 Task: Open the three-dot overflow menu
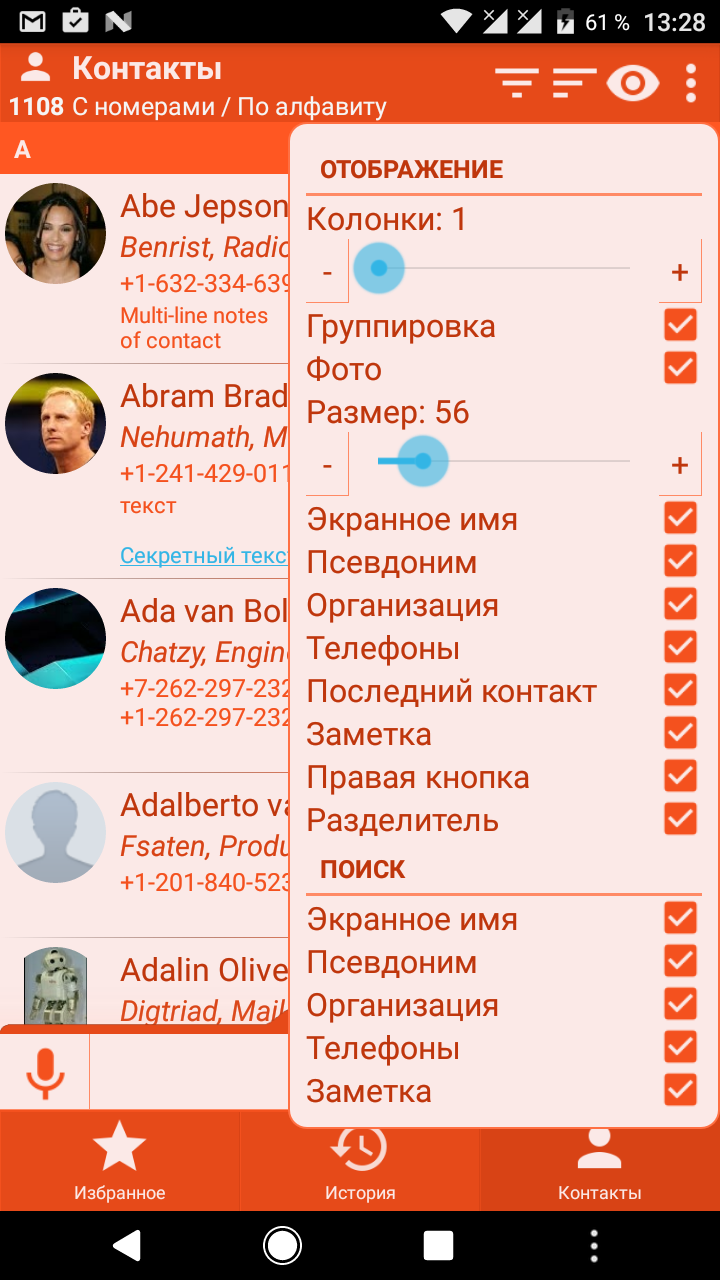[x=691, y=83]
